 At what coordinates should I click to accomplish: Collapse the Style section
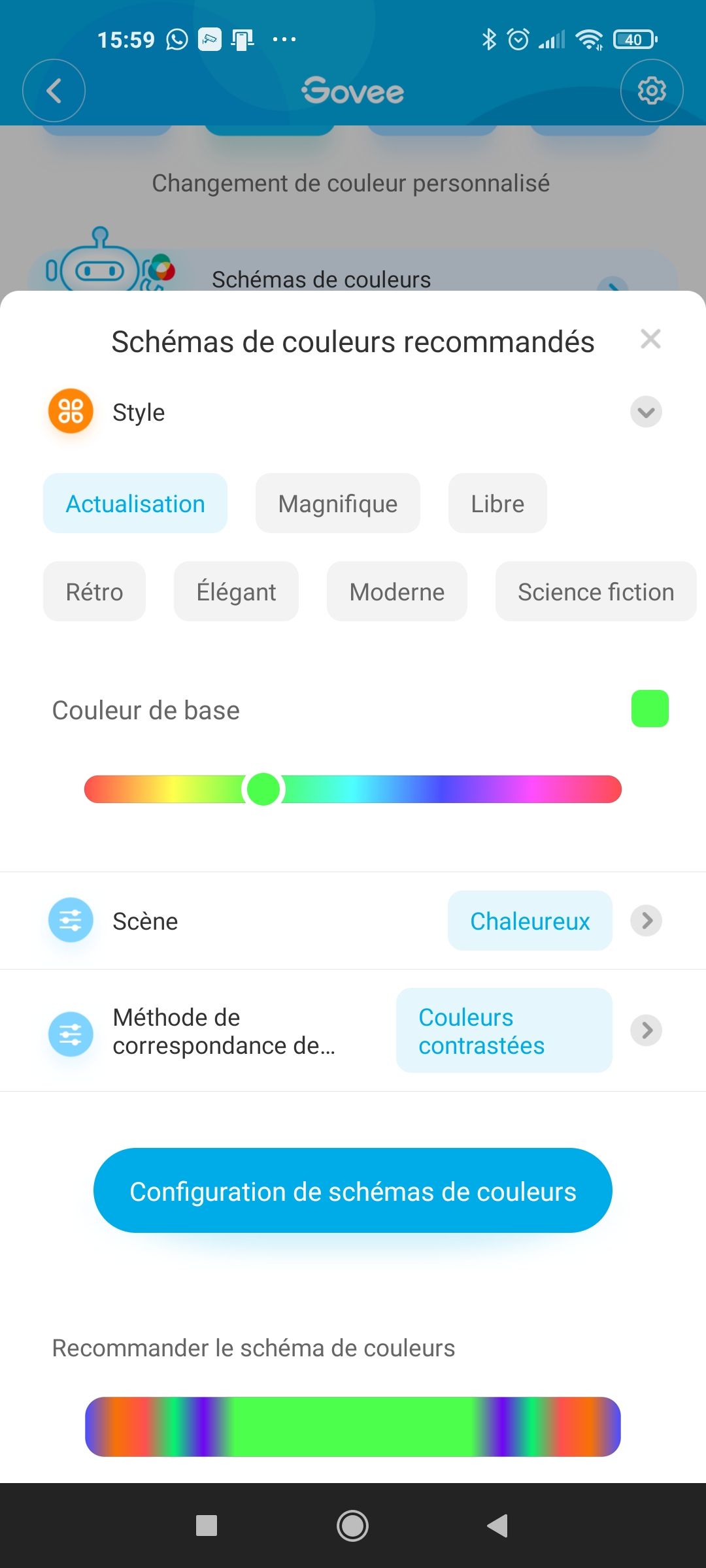point(646,412)
